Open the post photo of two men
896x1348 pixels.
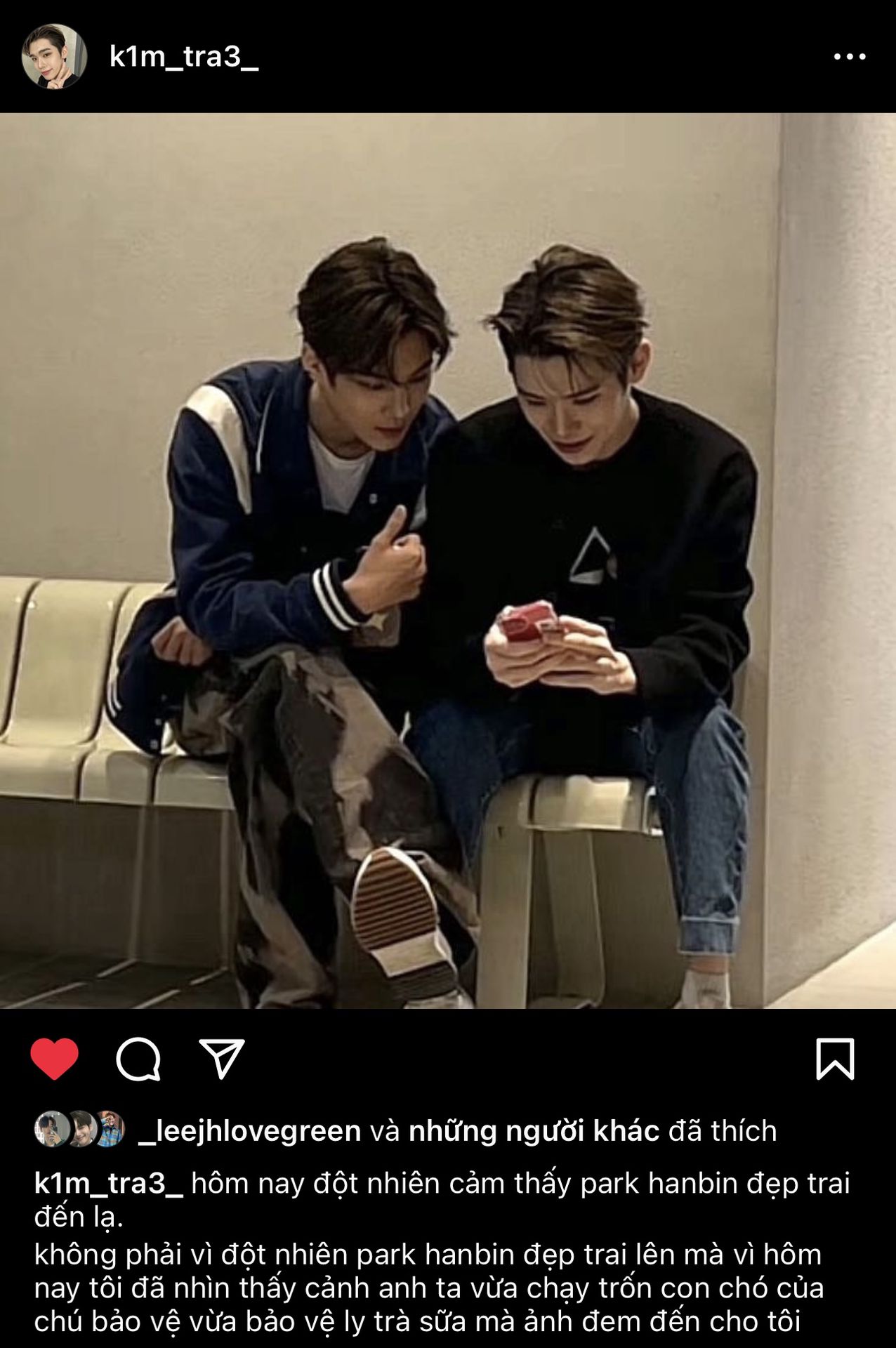point(448,561)
